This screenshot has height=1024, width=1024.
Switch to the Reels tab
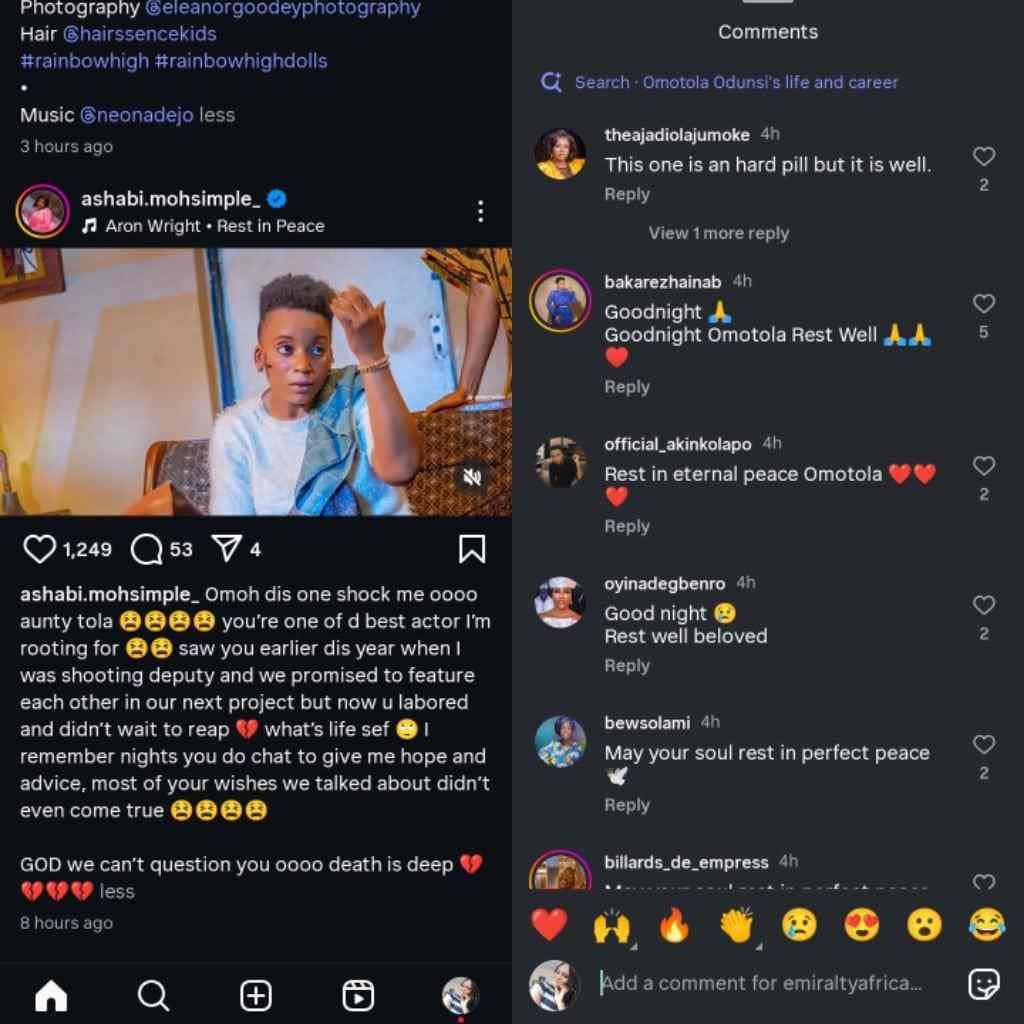pyautogui.click(x=358, y=995)
